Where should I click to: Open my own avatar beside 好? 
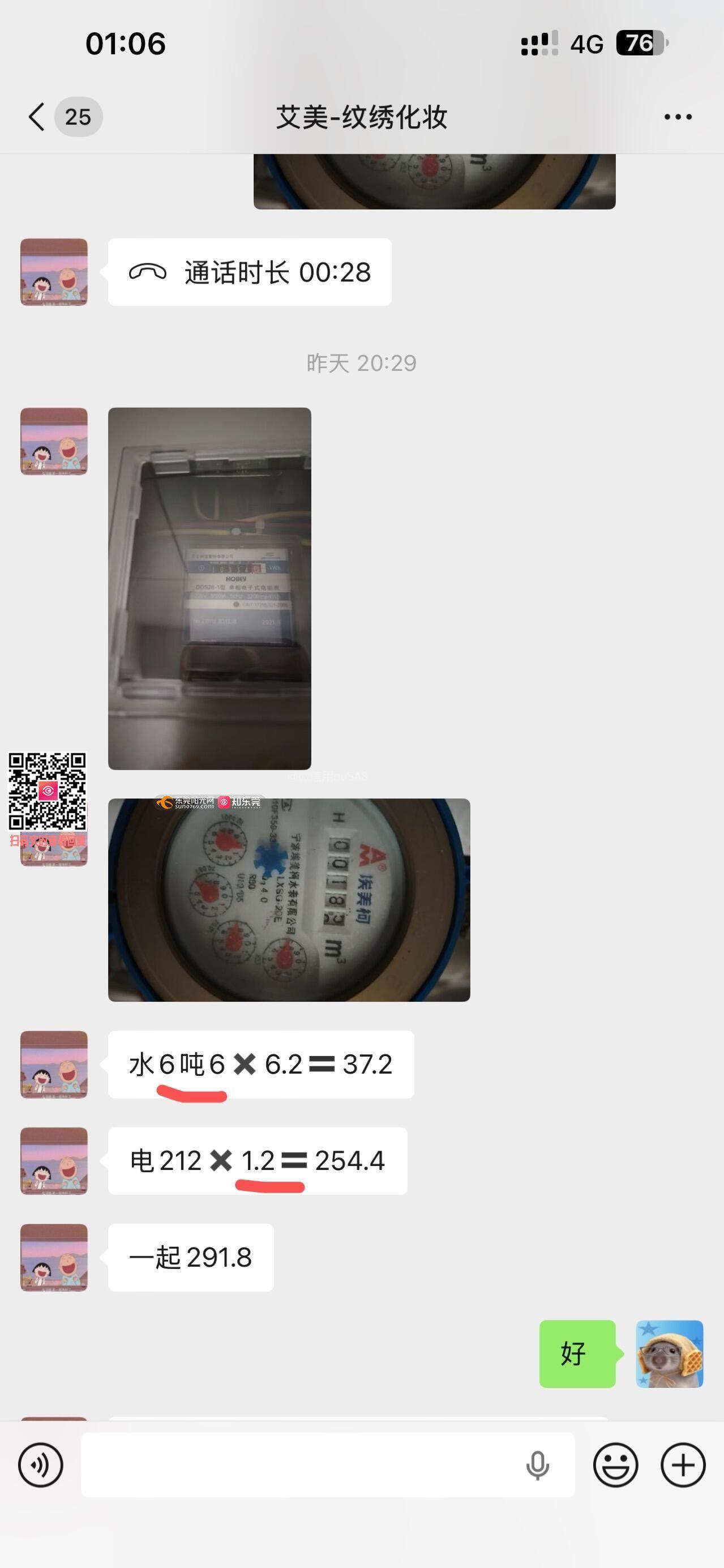[x=669, y=1354]
